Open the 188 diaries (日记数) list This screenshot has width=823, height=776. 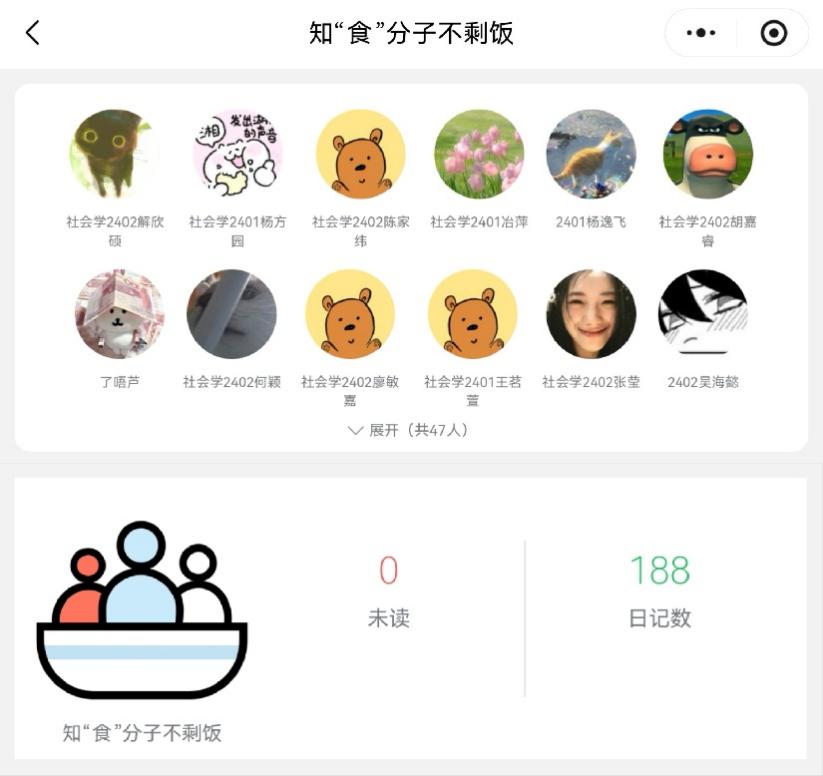[660, 592]
